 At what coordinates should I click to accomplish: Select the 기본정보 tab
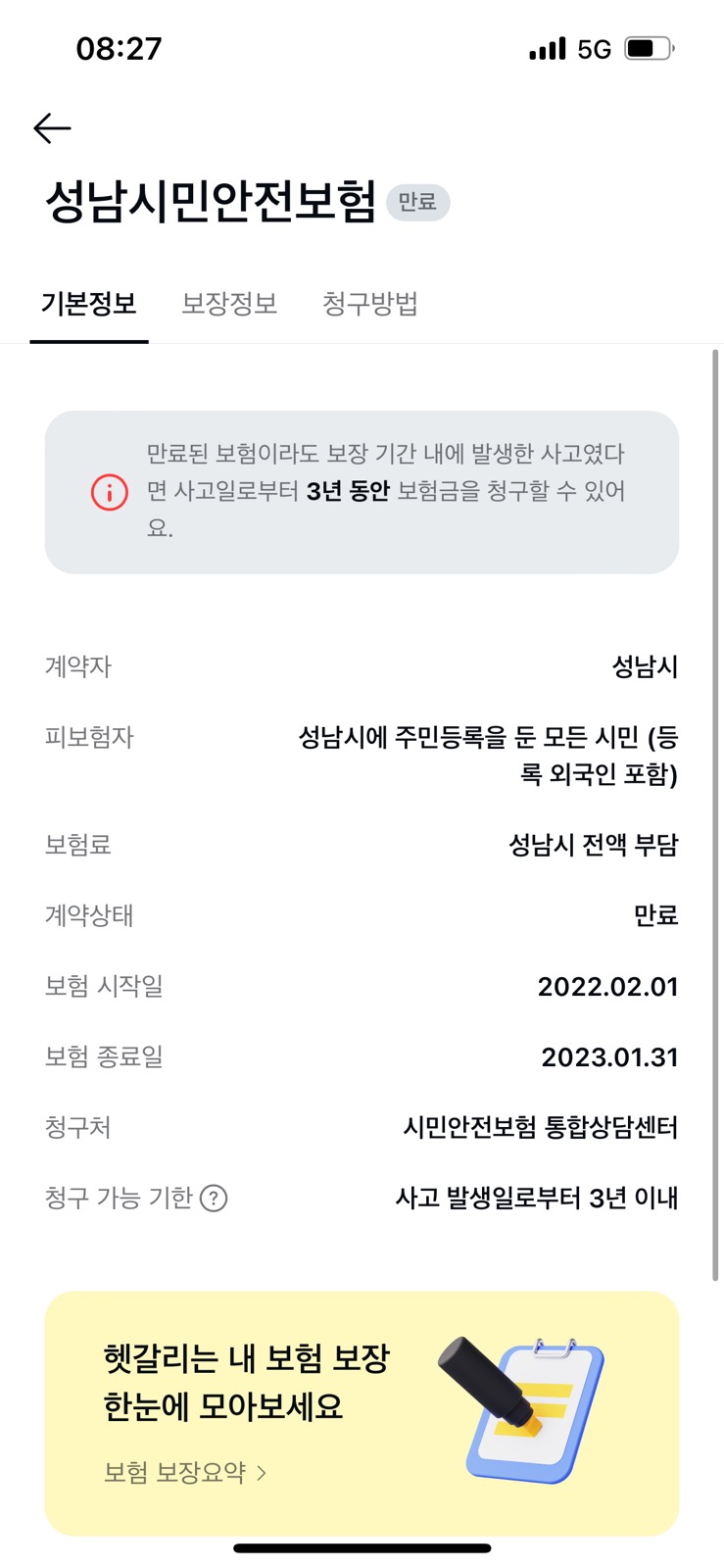click(x=89, y=305)
